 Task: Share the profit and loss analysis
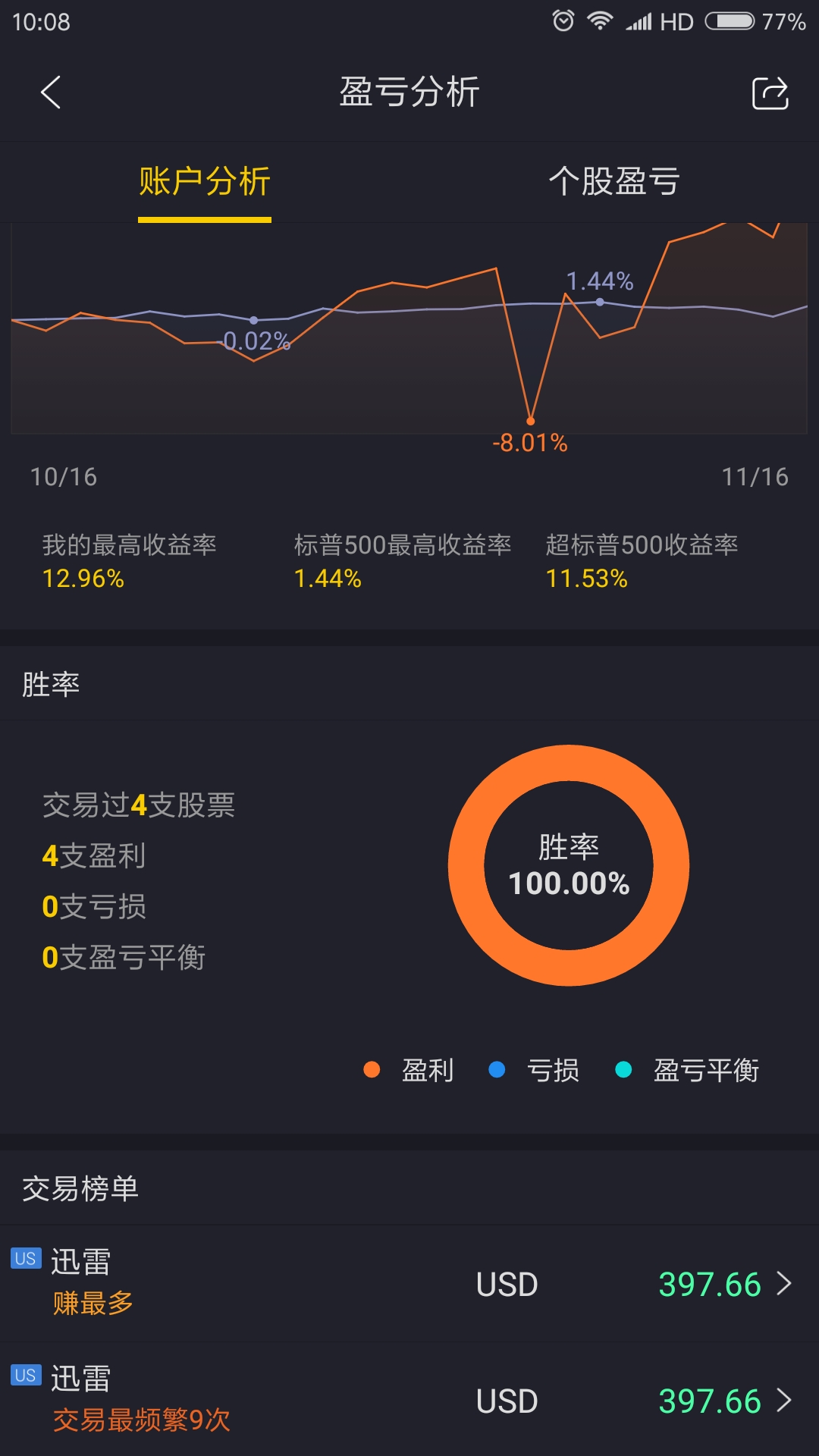click(770, 93)
